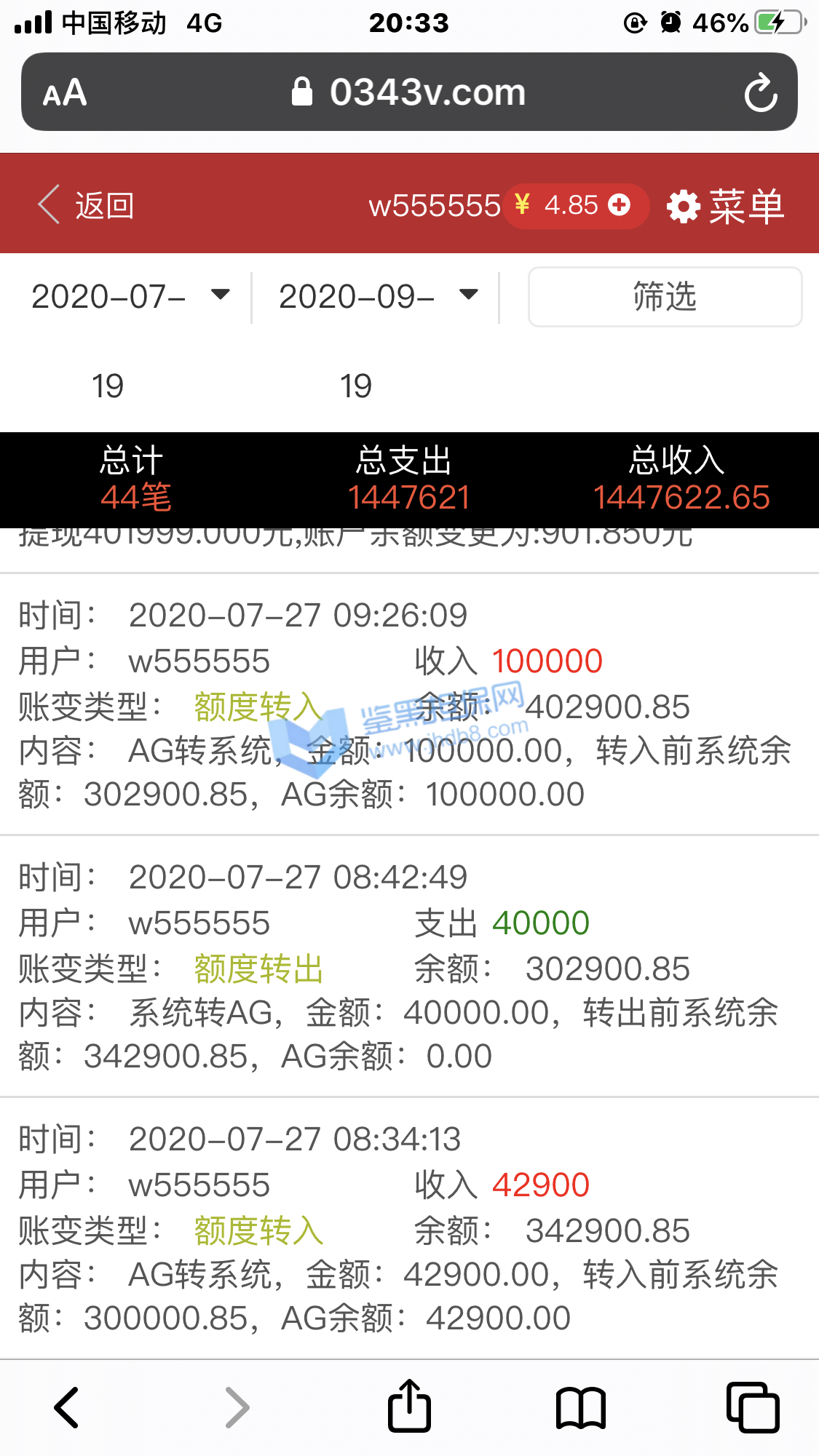
Task: Open Safari bookmarks
Action: (x=580, y=1407)
